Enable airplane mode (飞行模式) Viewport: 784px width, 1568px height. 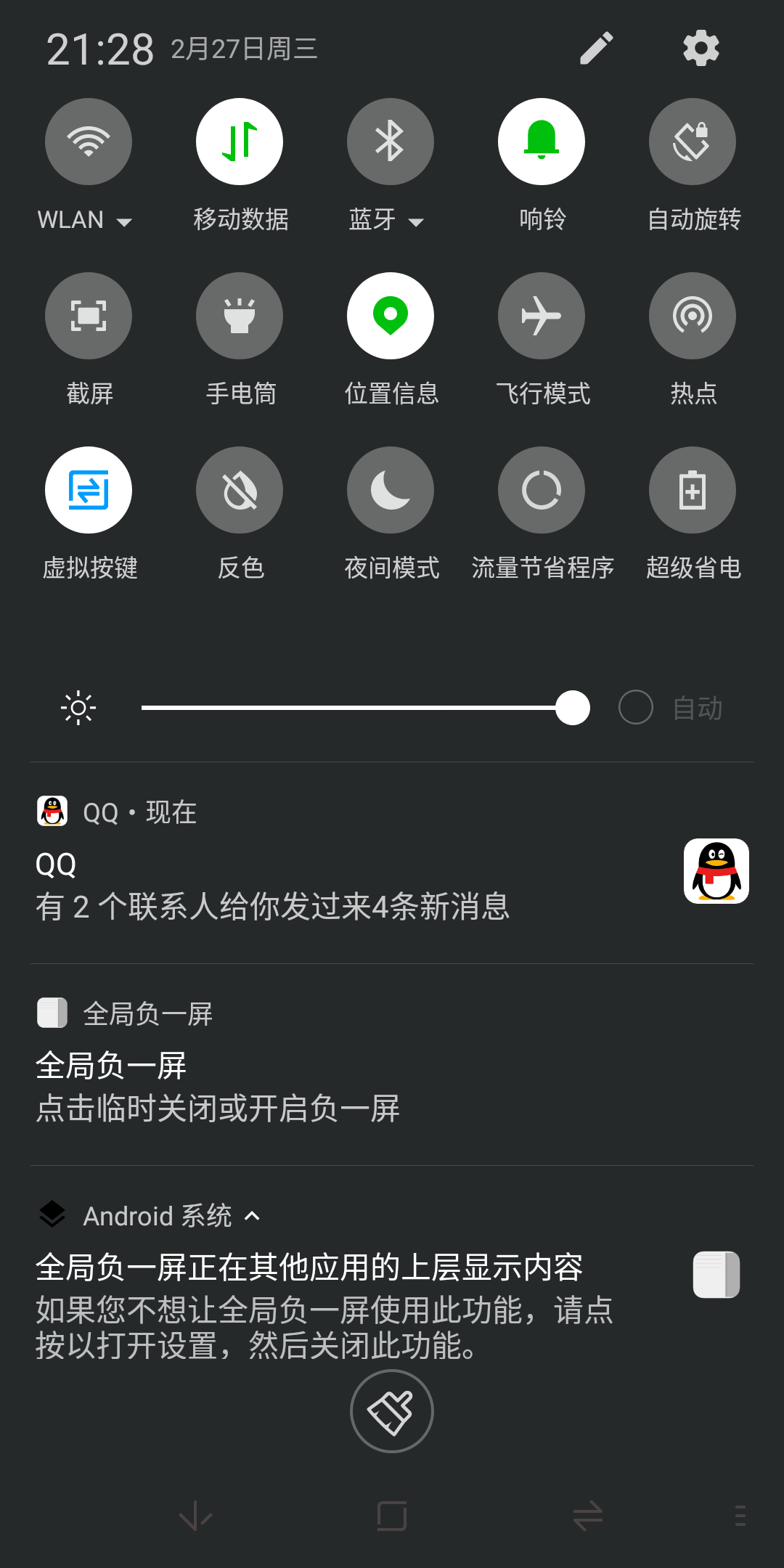(x=542, y=316)
